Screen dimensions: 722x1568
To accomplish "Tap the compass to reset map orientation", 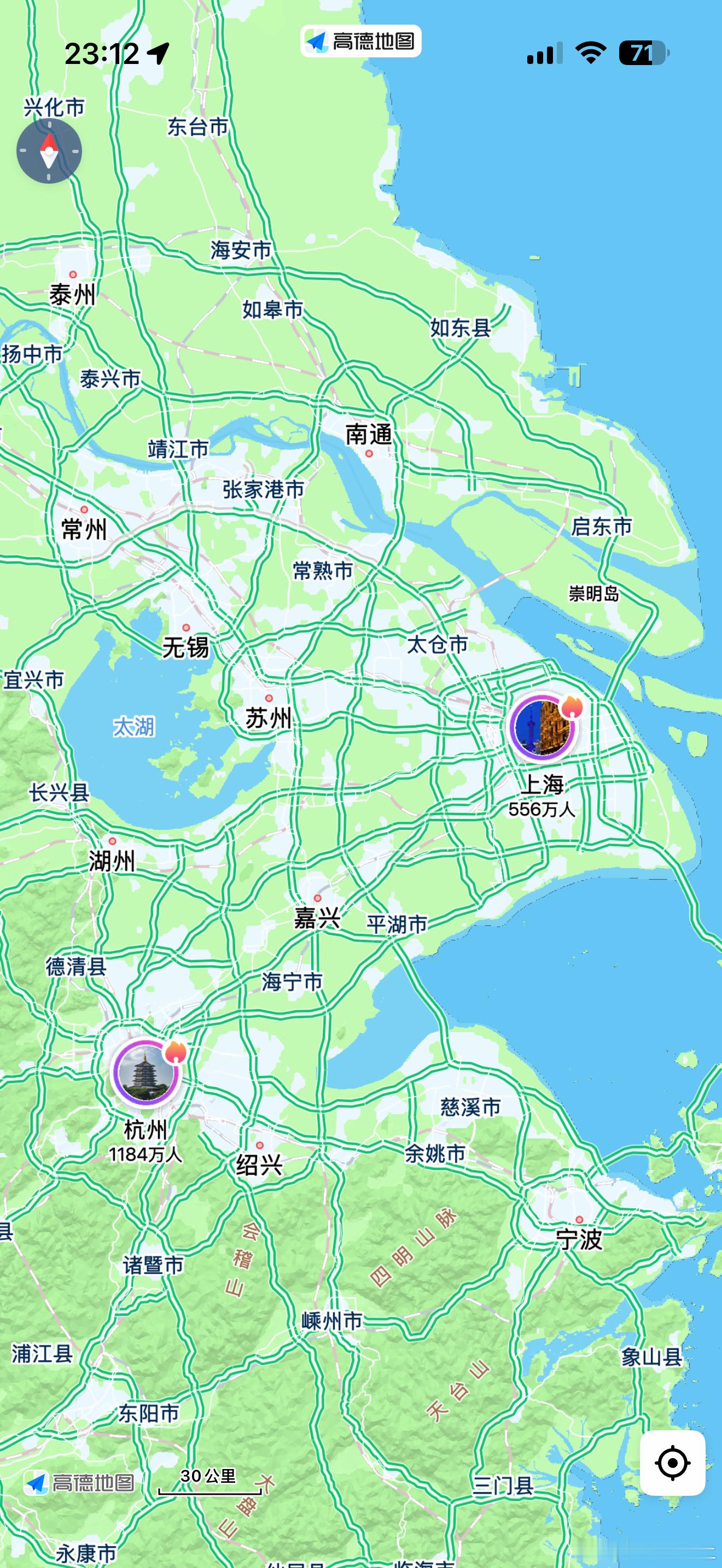I will 49,151.
